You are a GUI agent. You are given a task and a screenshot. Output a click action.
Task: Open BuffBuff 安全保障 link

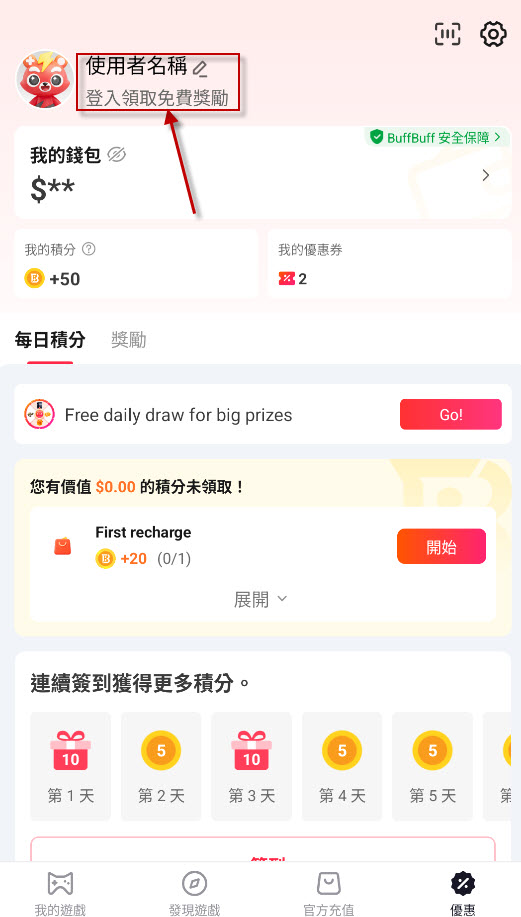click(437, 137)
